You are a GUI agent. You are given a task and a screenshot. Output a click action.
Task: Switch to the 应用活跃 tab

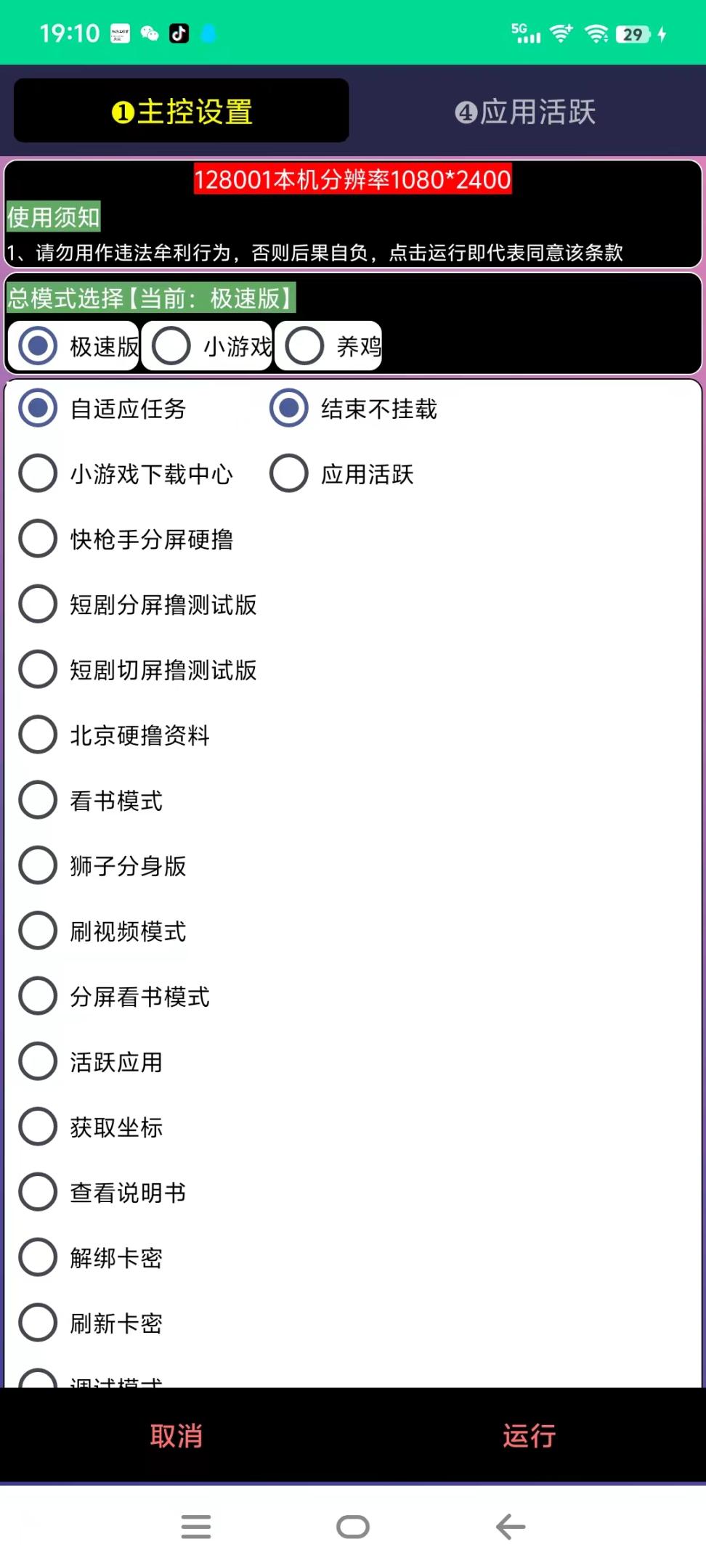[524, 110]
